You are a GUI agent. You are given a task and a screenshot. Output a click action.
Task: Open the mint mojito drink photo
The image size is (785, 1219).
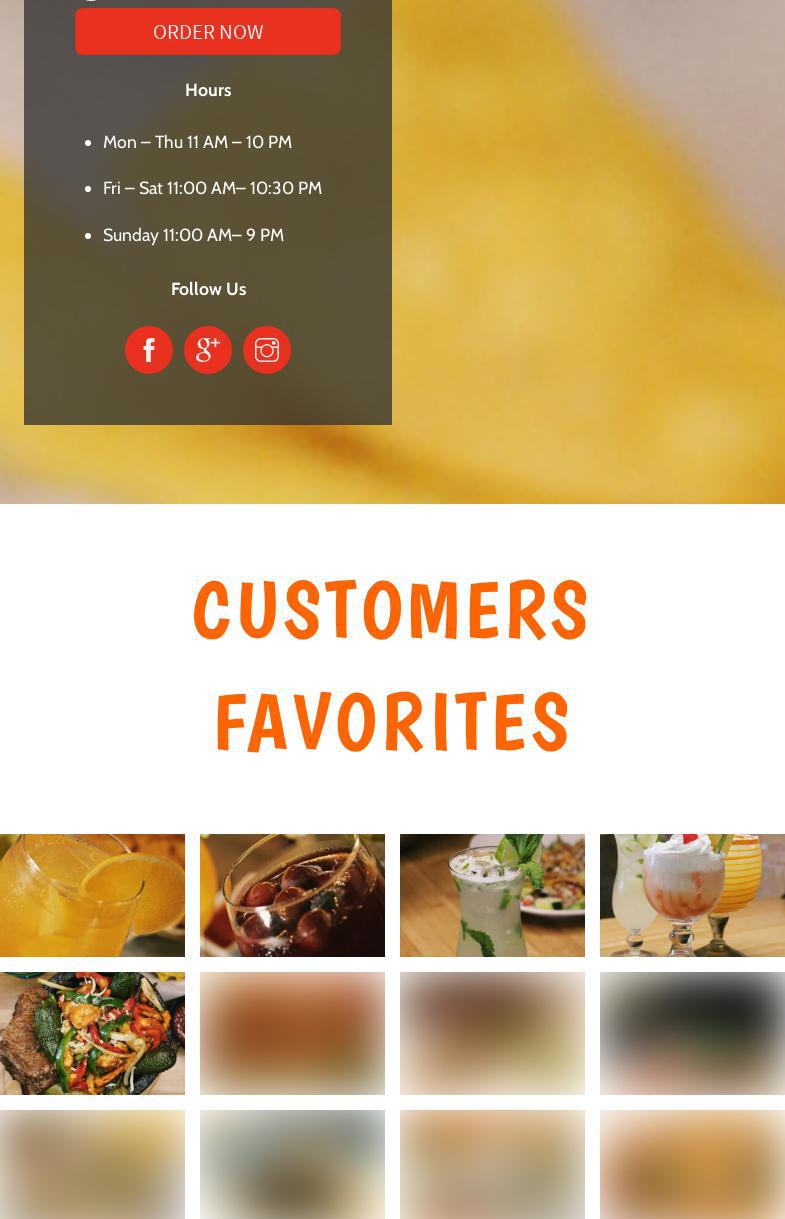pos(492,895)
